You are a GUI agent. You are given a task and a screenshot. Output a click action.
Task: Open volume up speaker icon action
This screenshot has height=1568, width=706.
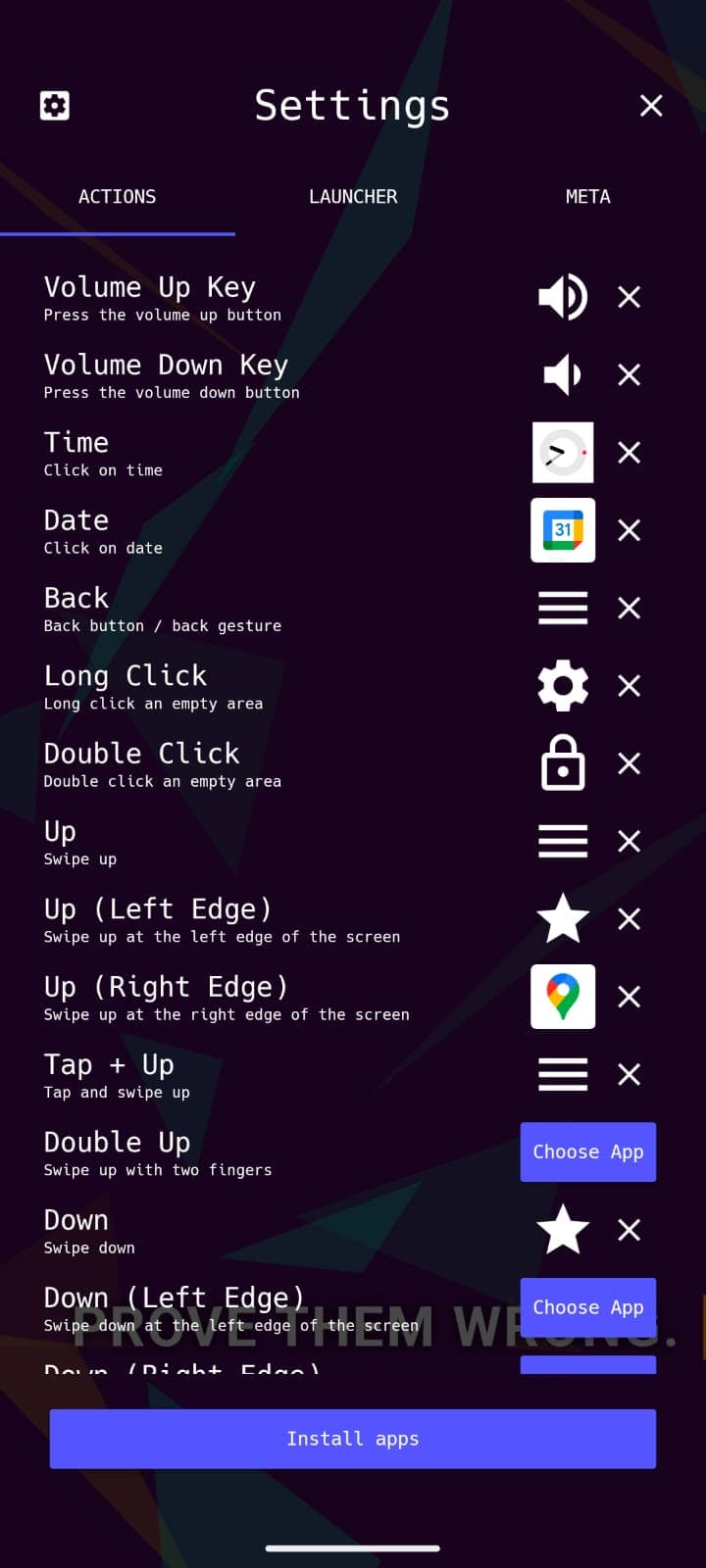(562, 296)
